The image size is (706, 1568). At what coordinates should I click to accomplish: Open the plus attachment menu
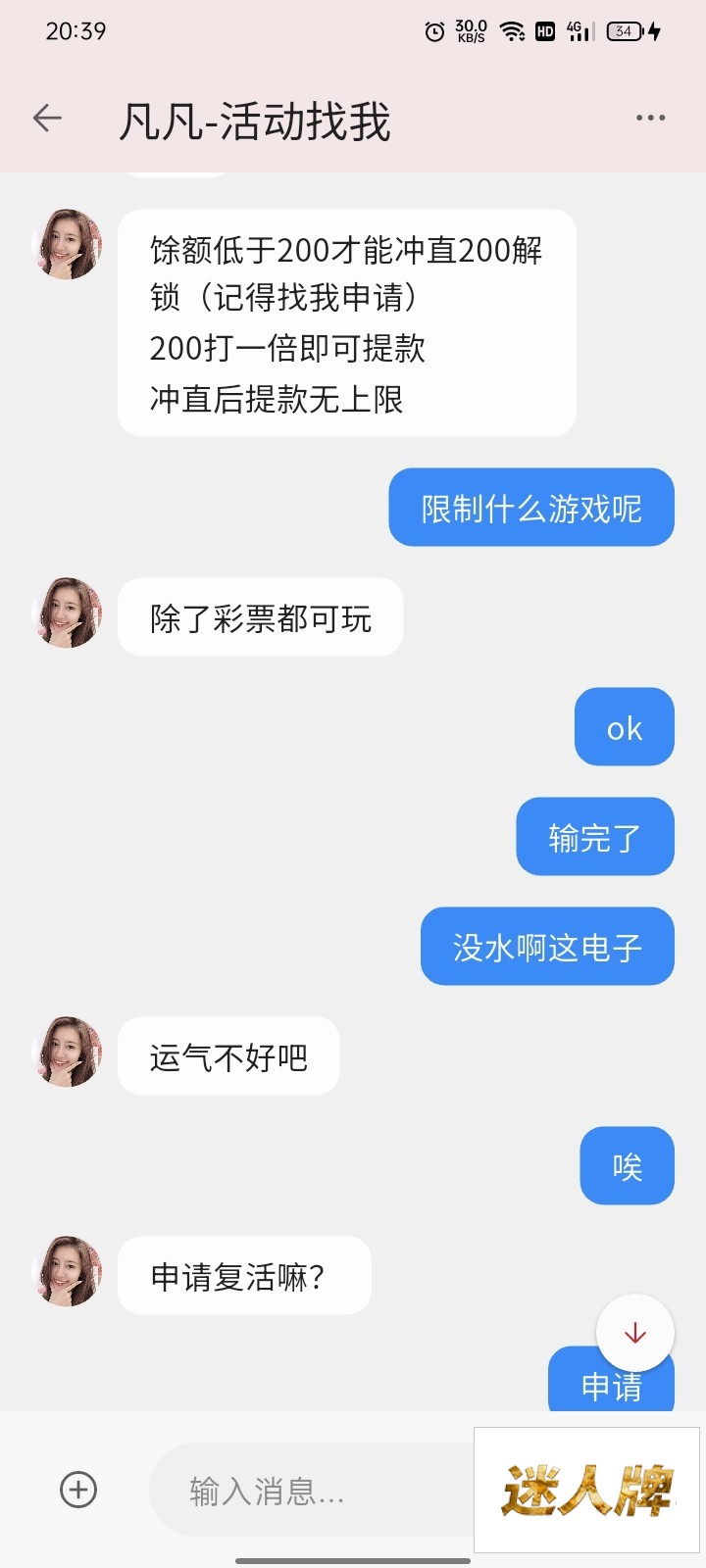(78, 1490)
